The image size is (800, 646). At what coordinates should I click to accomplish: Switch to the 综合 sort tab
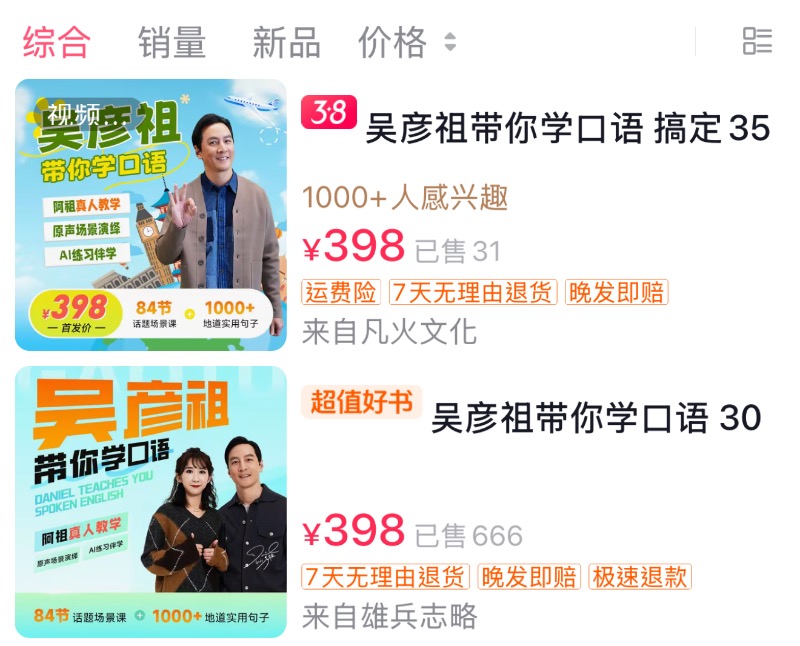(x=57, y=42)
